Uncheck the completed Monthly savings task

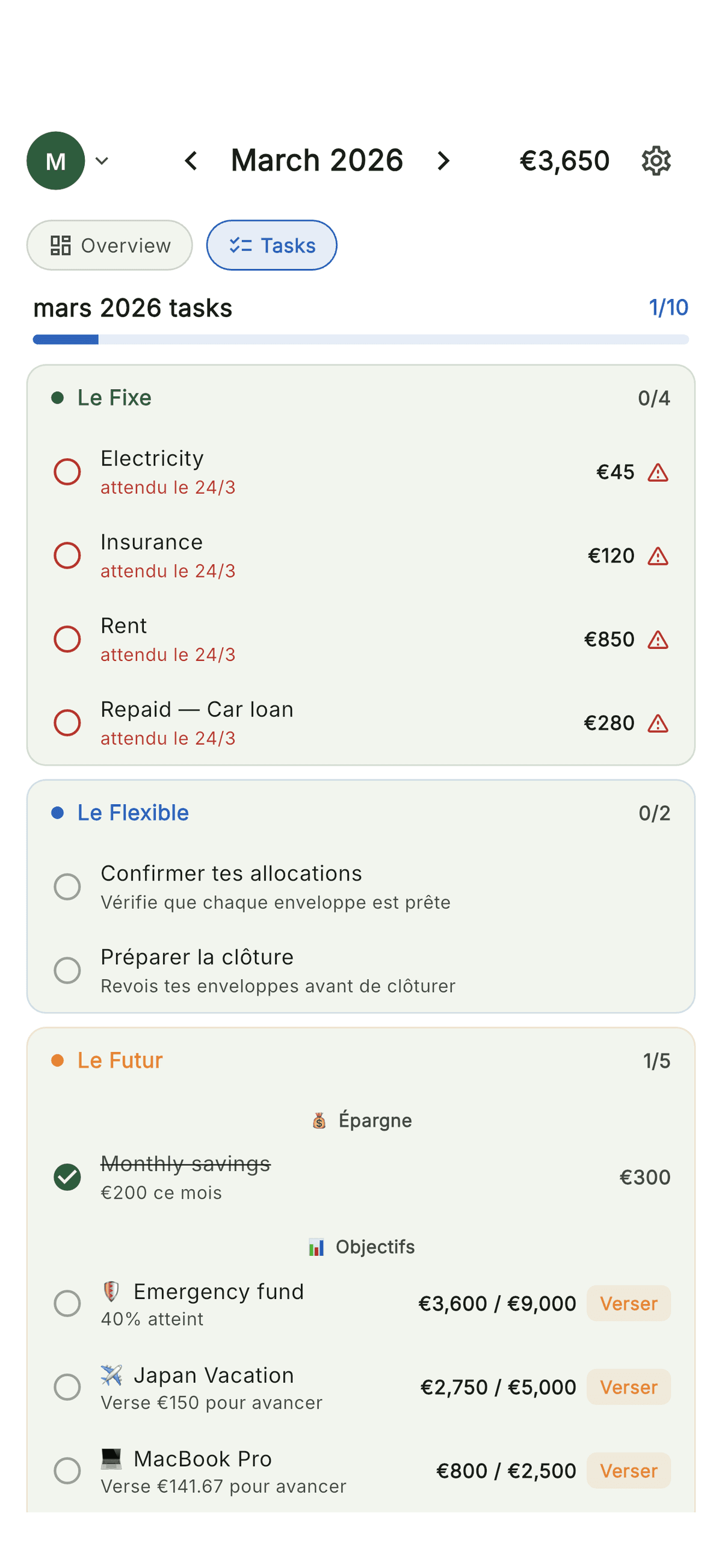(67, 1176)
